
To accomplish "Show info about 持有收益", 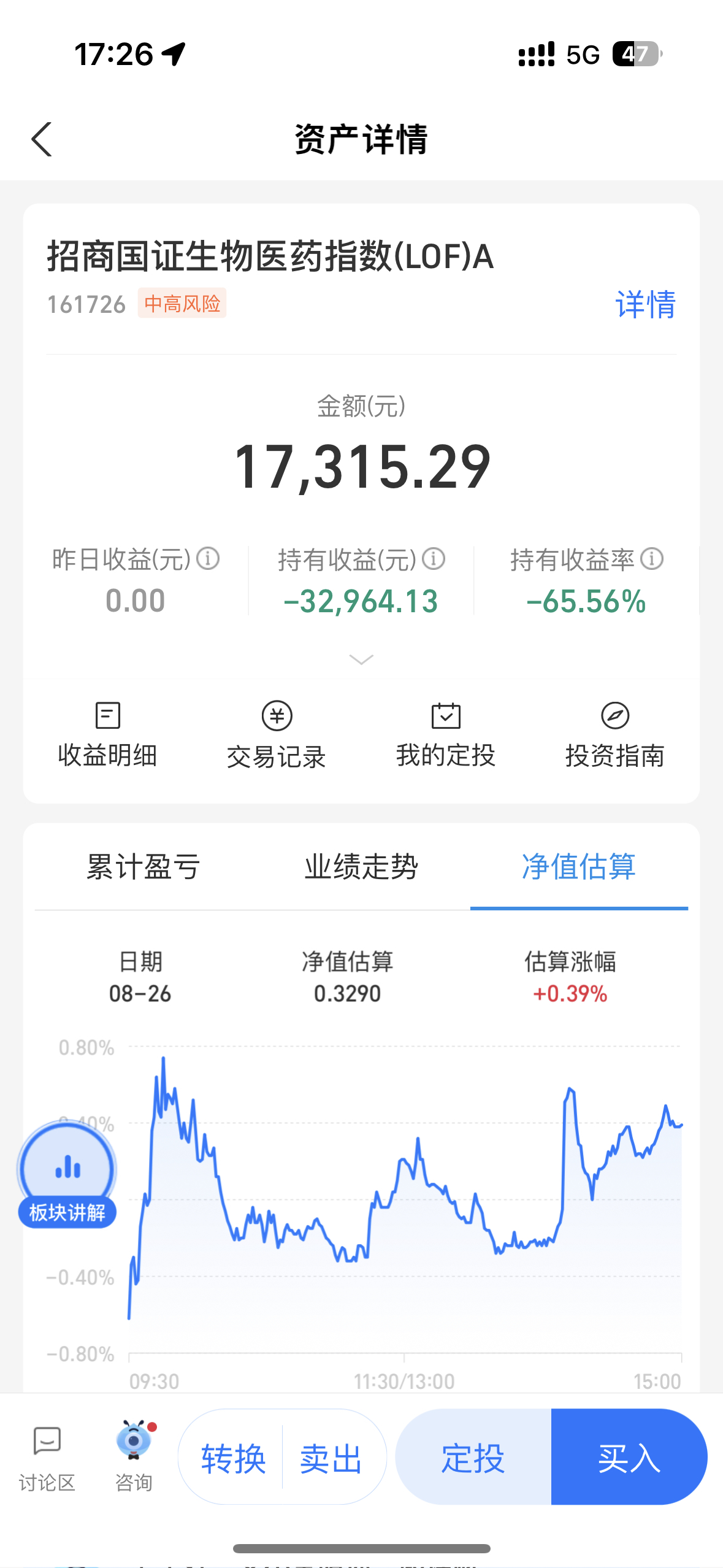I will [435, 559].
